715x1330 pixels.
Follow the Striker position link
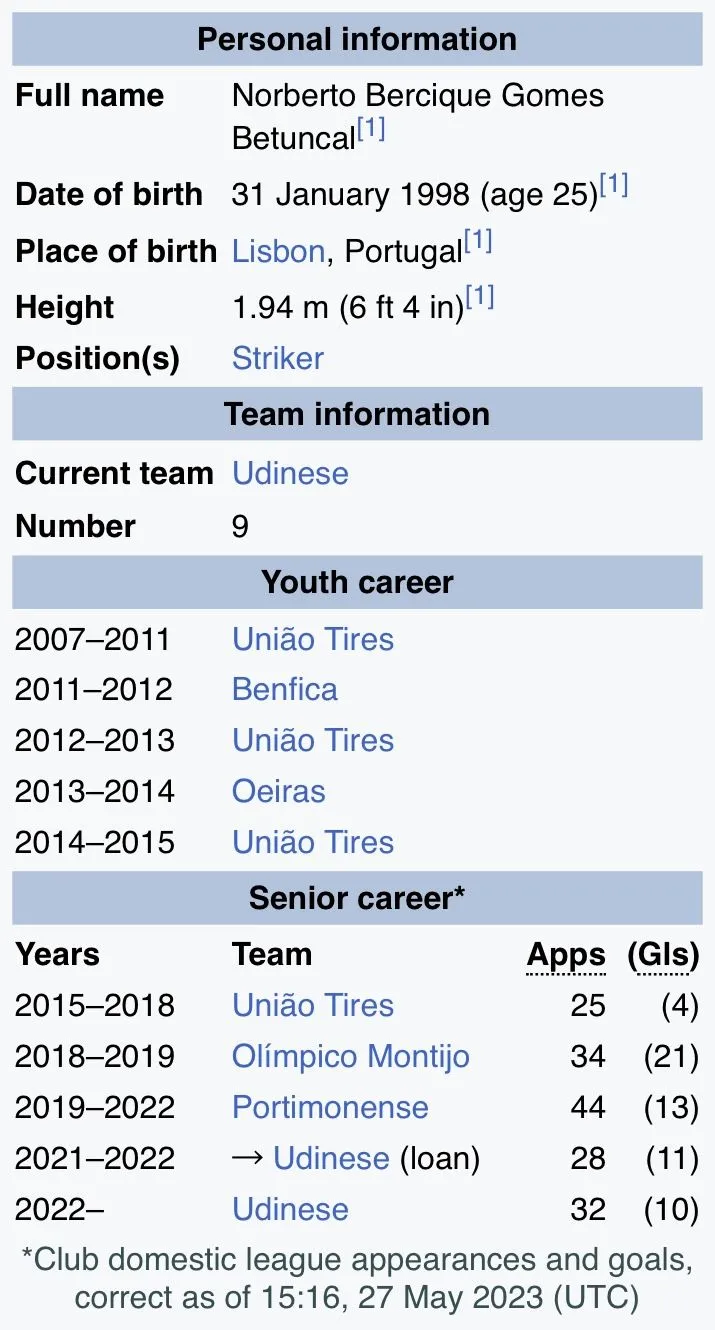(278, 358)
